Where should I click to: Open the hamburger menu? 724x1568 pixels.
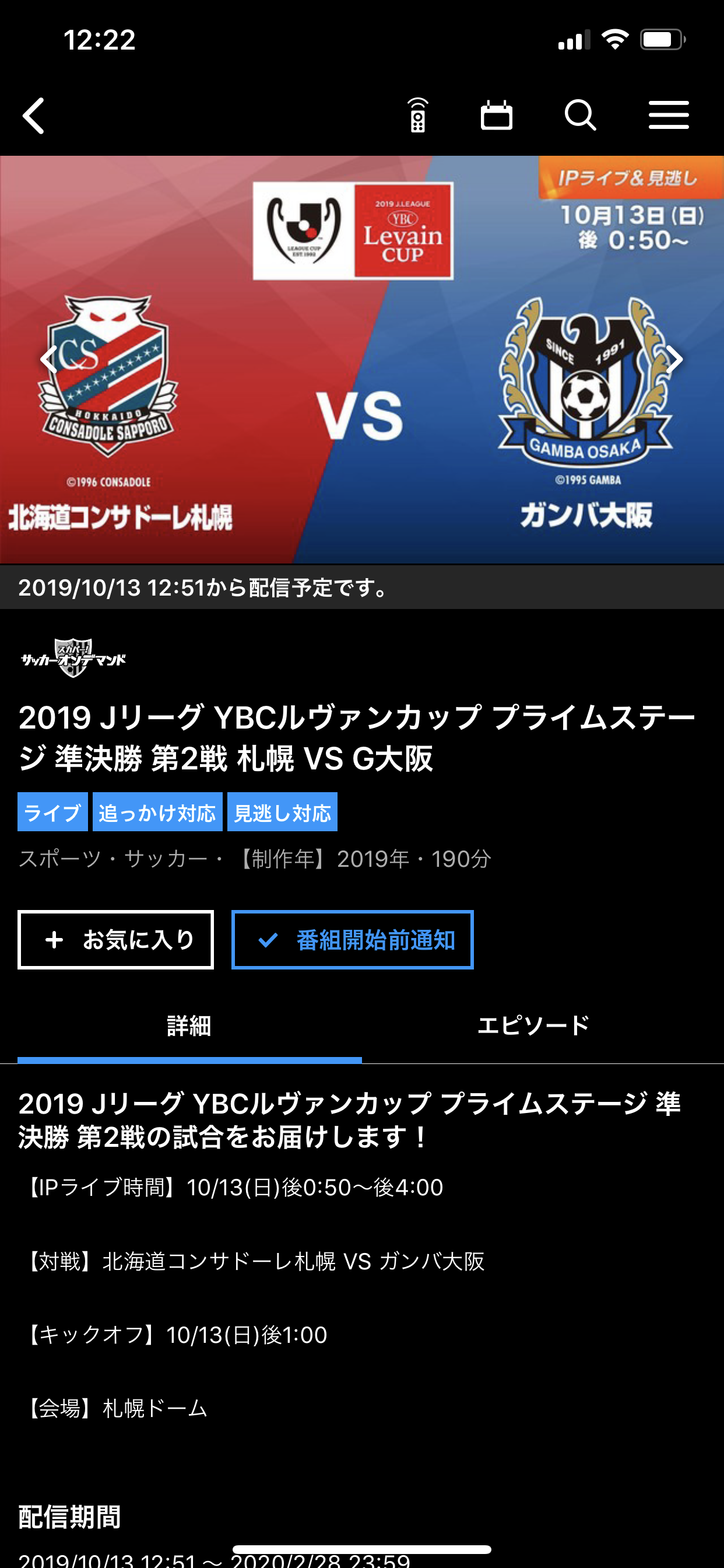[x=668, y=116]
